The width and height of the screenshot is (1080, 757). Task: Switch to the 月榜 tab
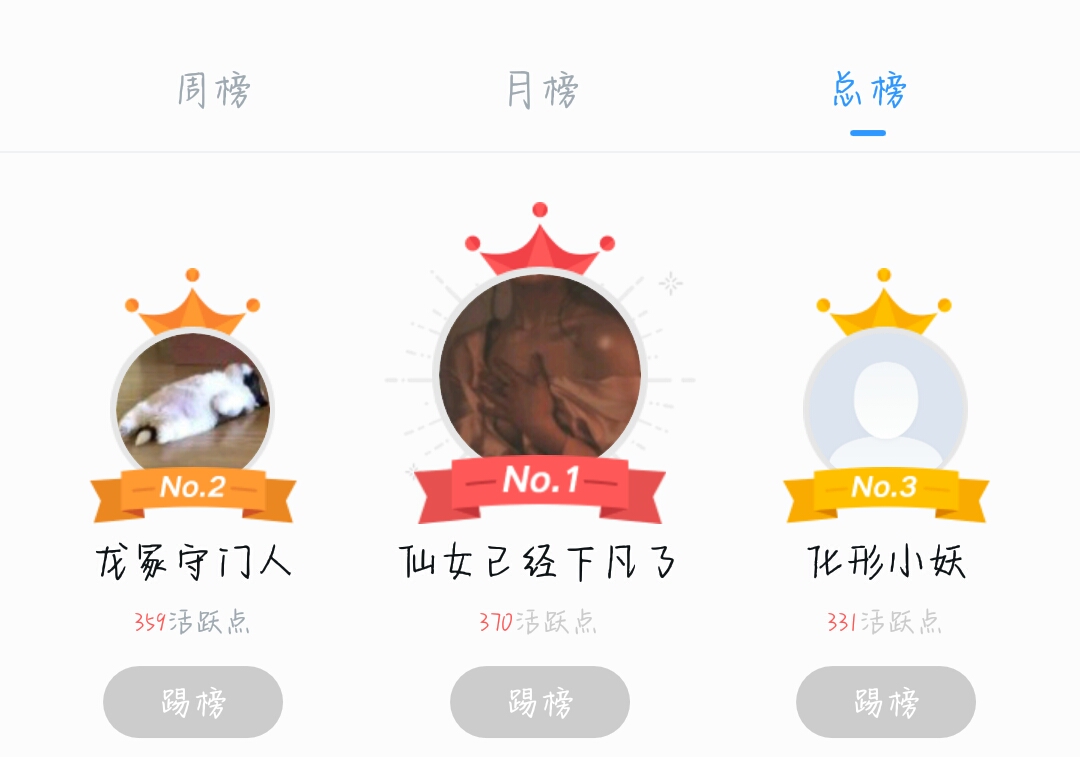(542, 91)
